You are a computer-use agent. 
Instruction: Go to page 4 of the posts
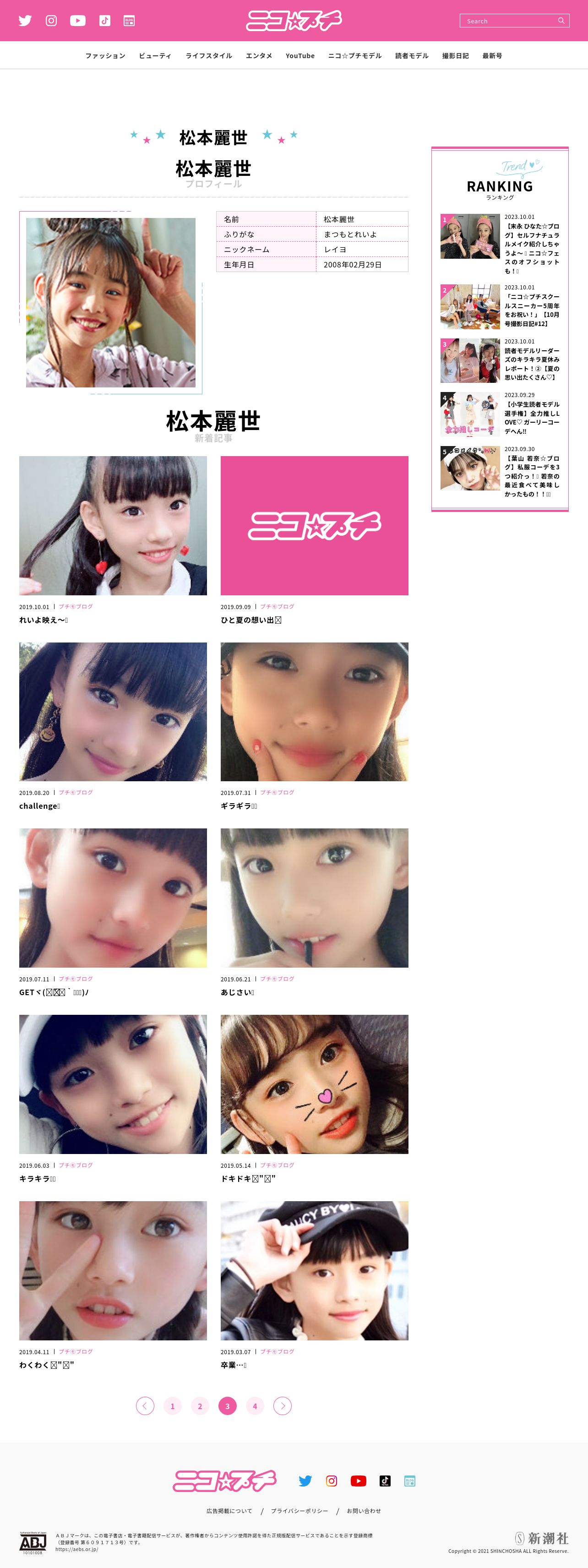pyautogui.click(x=255, y=1406)
